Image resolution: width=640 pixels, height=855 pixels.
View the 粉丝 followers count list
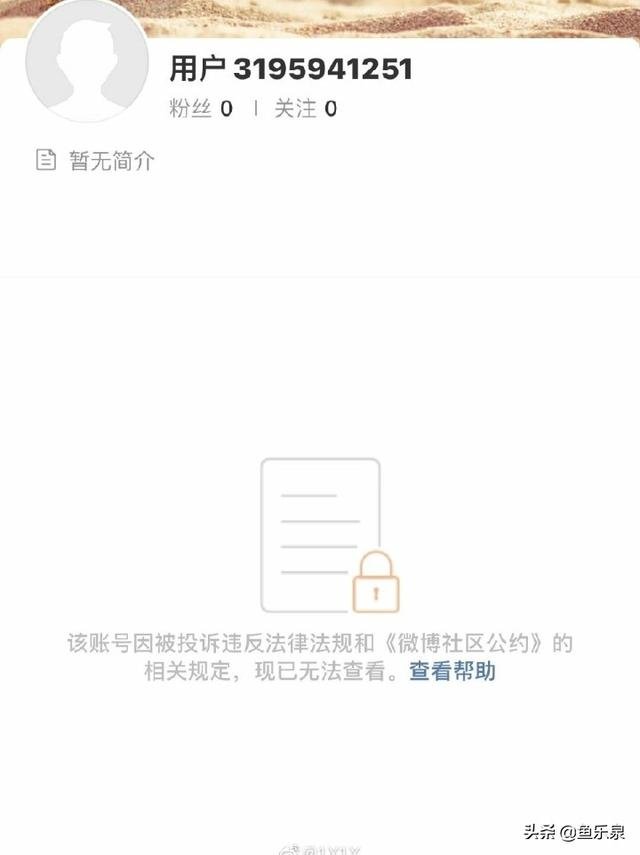click(200, 109)
